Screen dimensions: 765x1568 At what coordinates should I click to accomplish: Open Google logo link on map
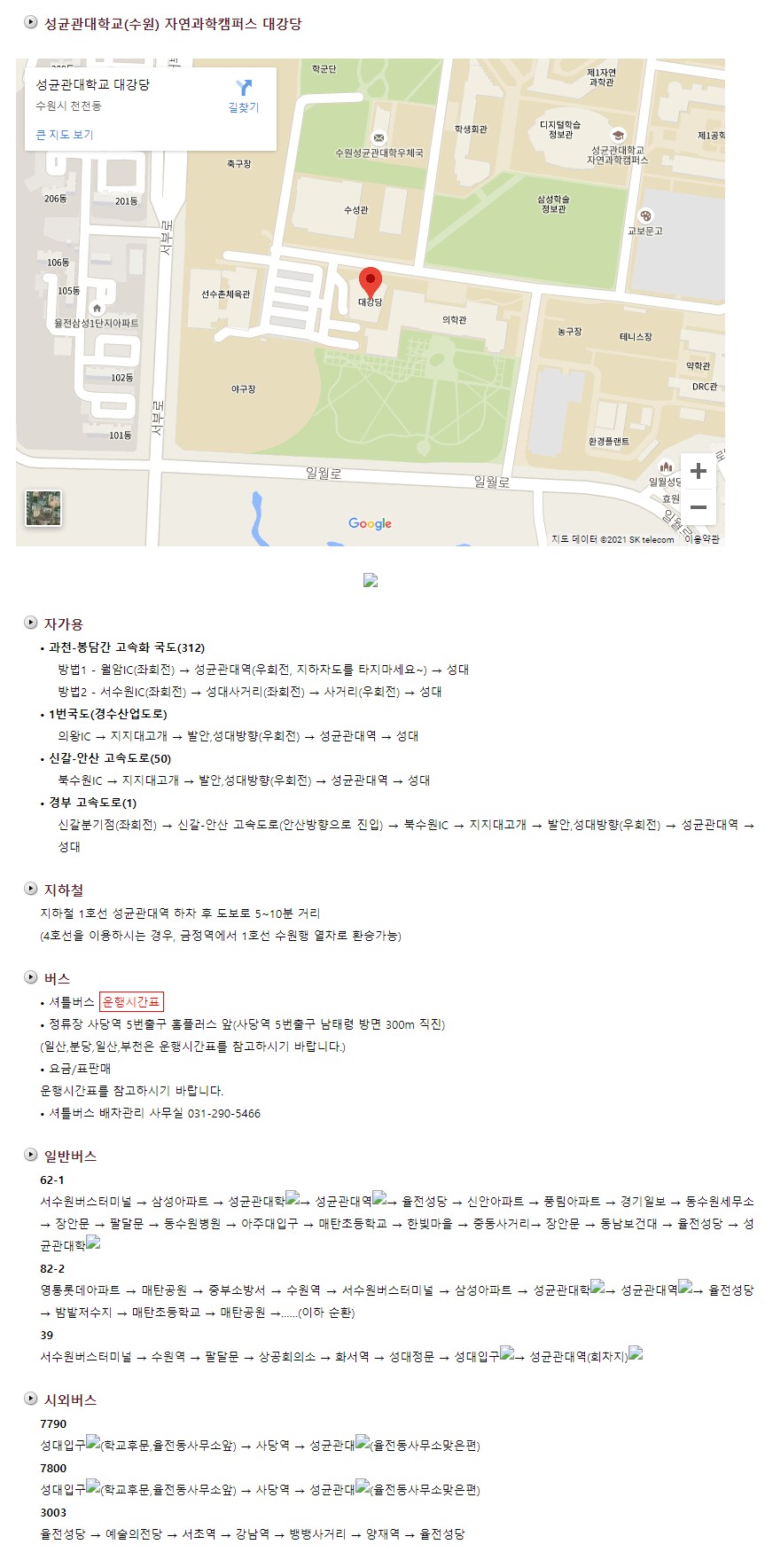pyautogui.click(x=370, y=523)
